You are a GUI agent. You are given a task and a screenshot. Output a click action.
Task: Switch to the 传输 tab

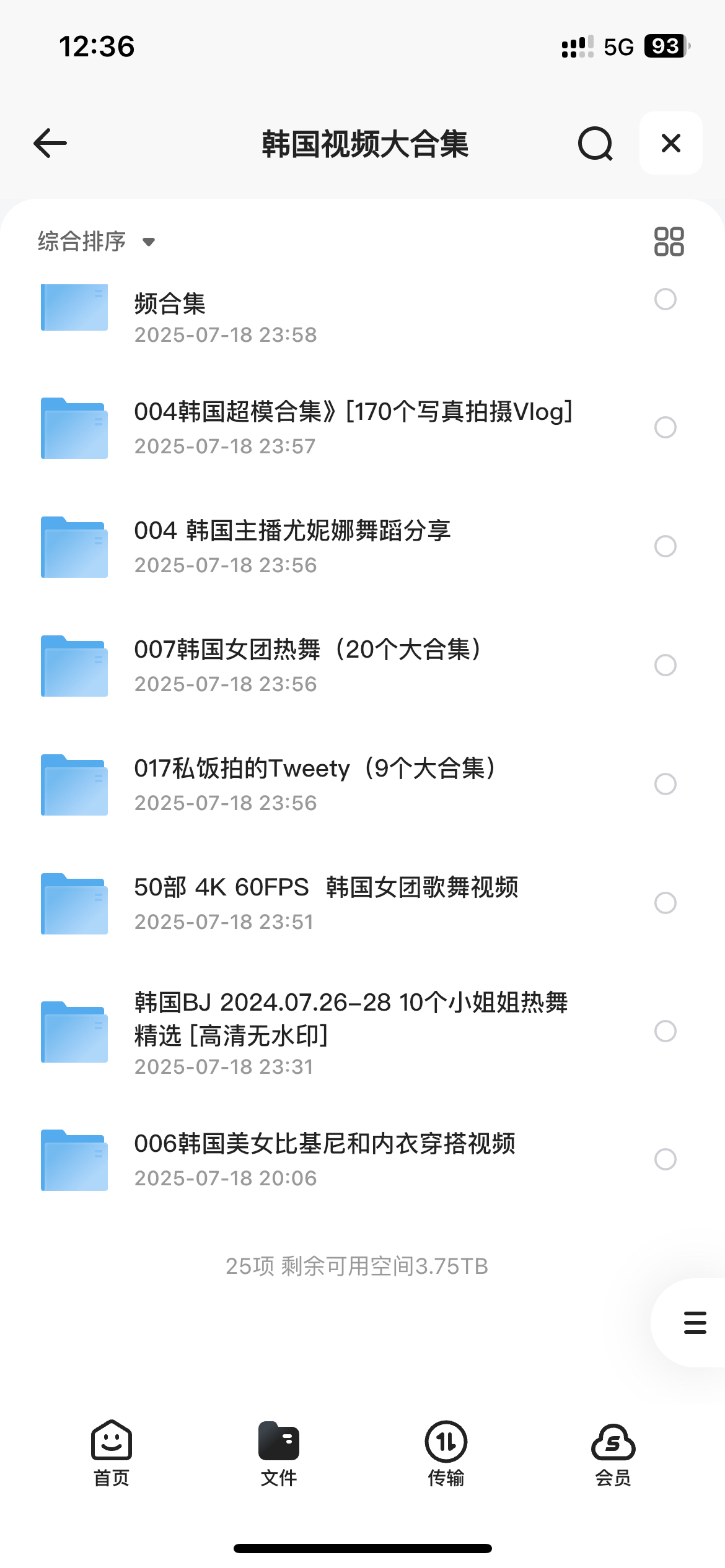click(446, 1453)
